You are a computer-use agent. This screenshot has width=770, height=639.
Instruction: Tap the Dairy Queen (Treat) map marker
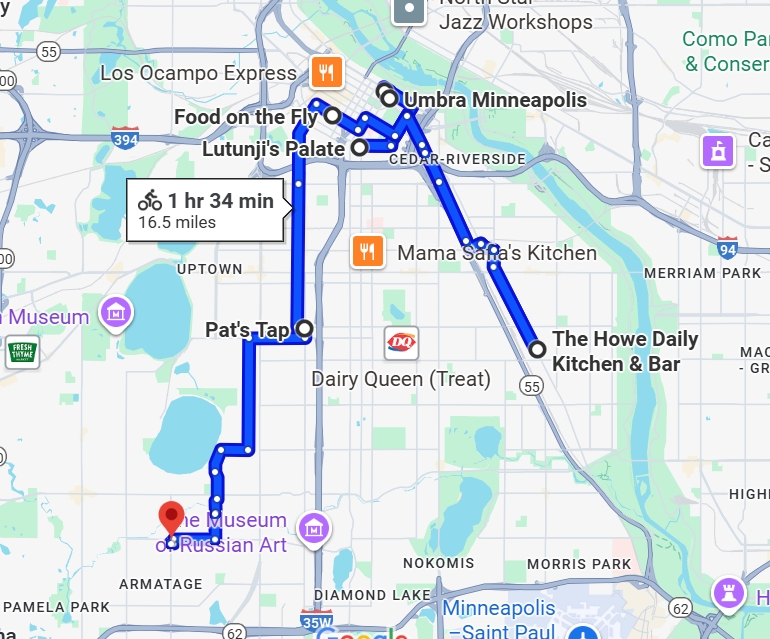(x=402, y=343)
